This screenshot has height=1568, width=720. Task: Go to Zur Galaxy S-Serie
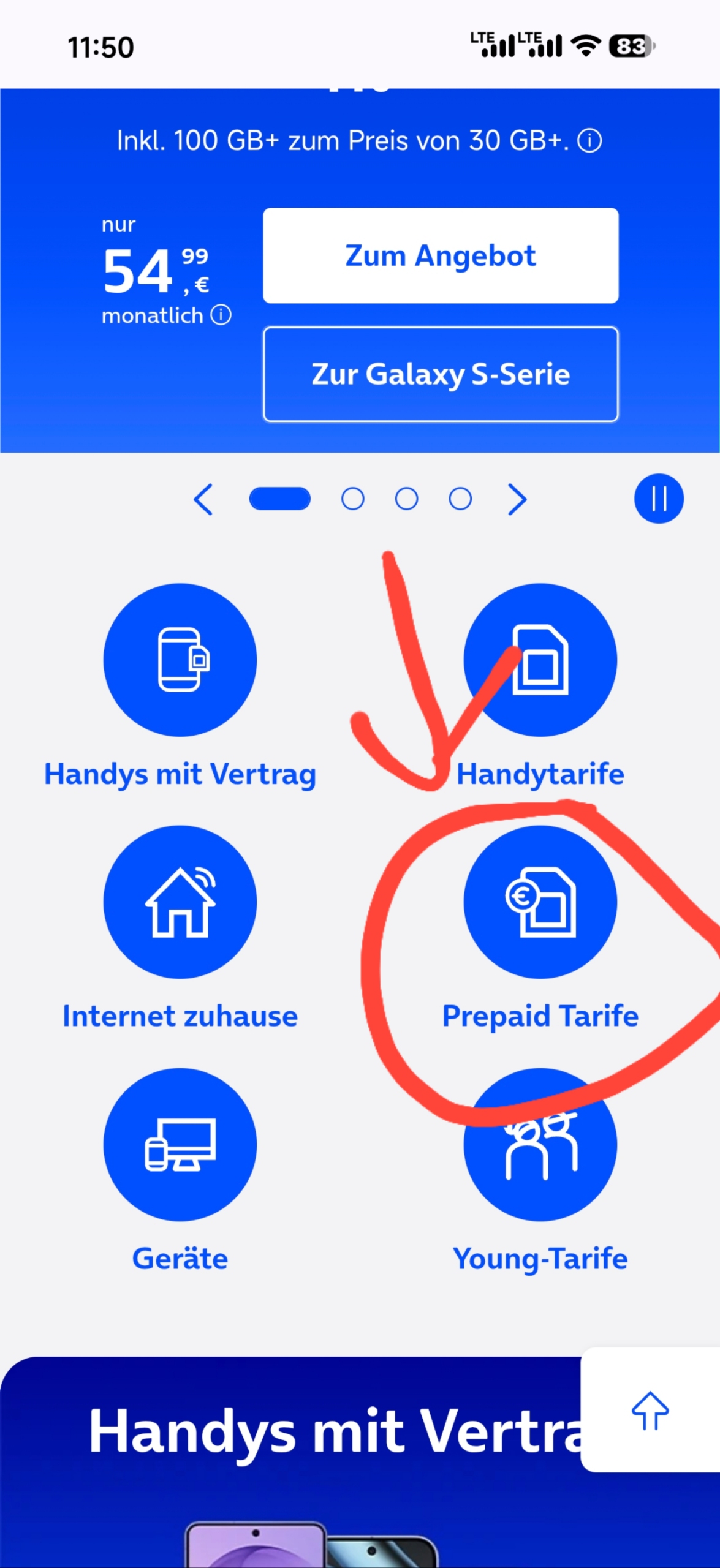coord(440,374)
